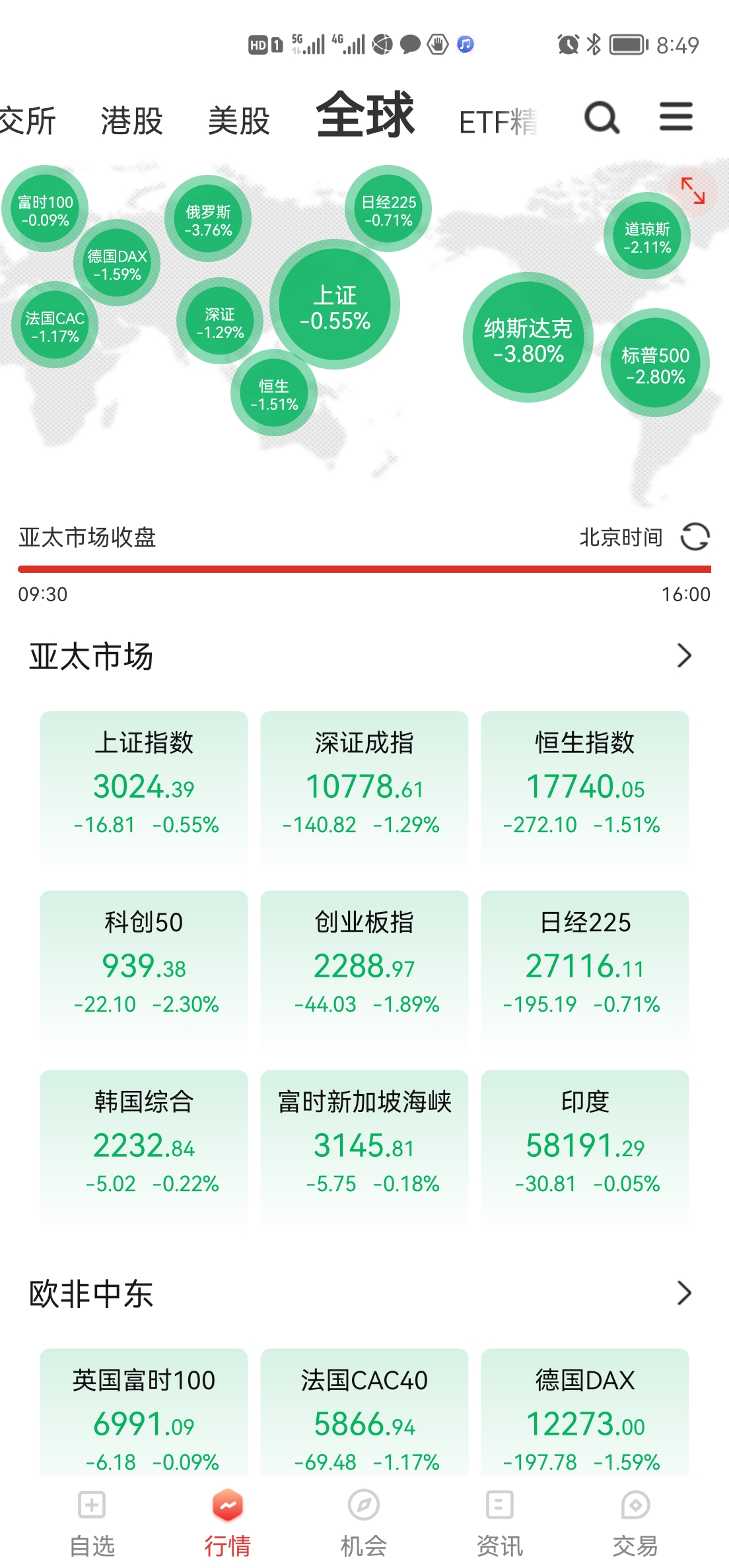Open the 上证指数 card
The image size is (729, 1568).
pos(144,785)
